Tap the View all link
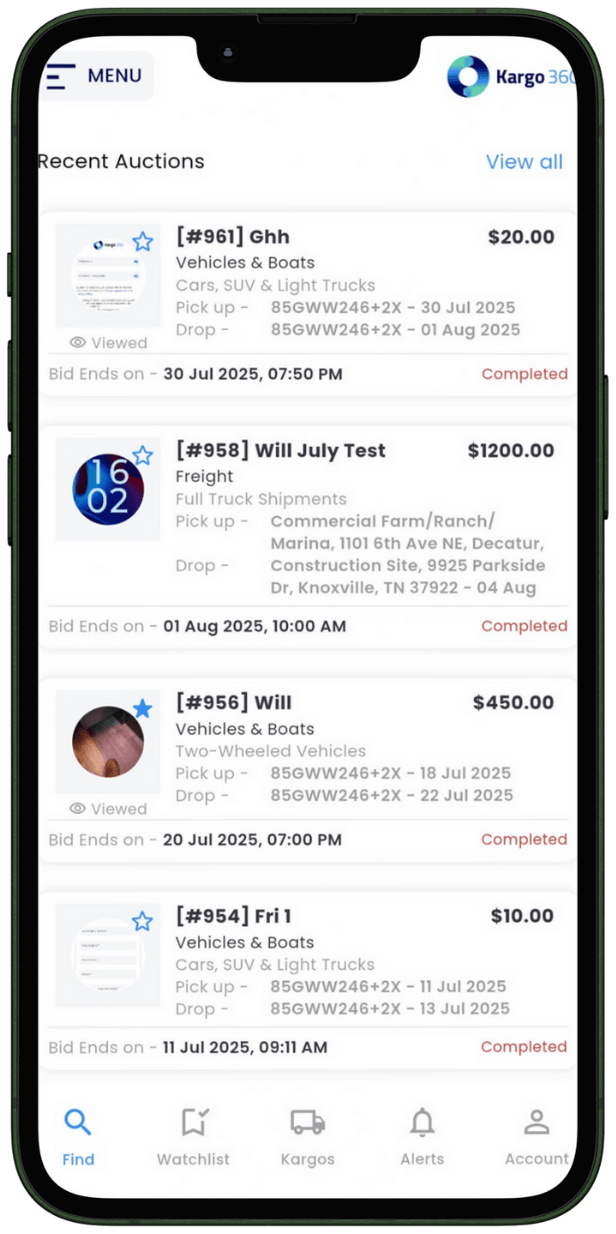The width and height of the screenshot is (616, 1234). point(524,162)
